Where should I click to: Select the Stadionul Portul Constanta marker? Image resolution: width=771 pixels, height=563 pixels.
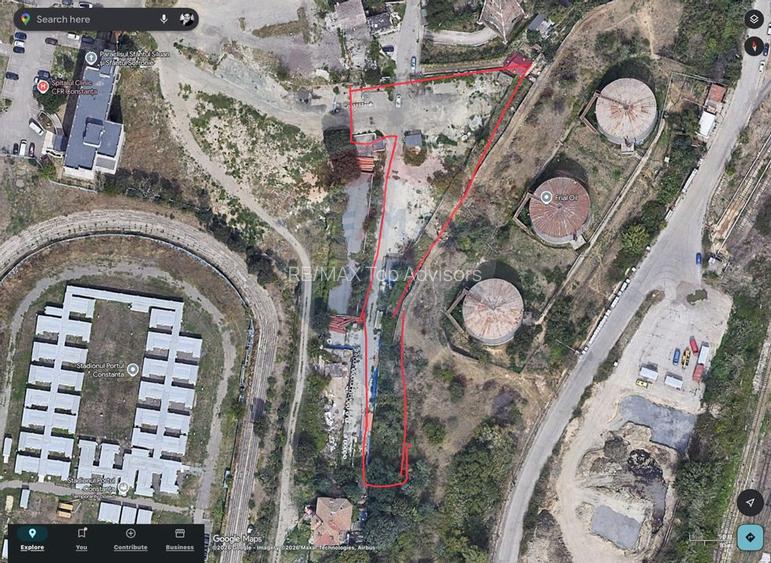(132, 370)
